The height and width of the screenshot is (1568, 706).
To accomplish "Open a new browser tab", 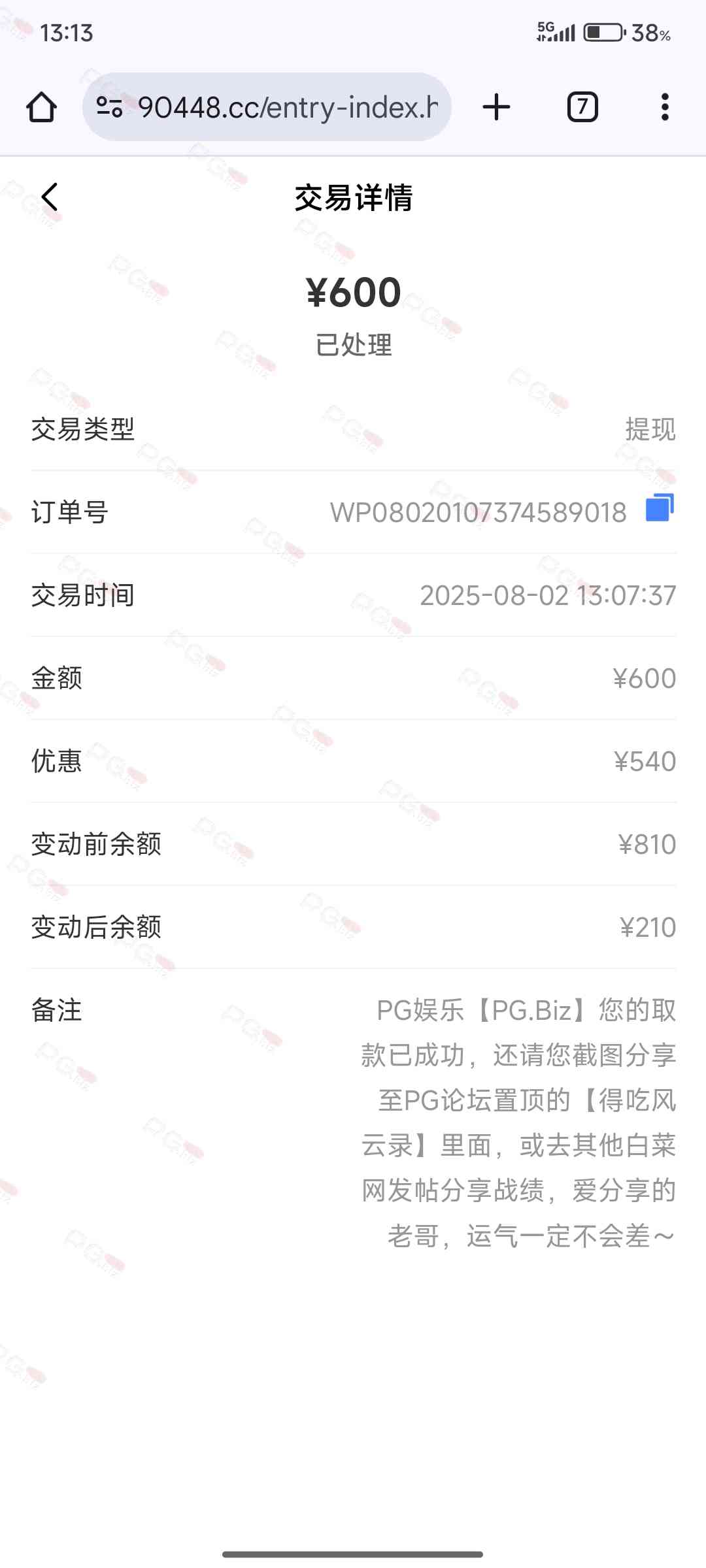I will coord(496,107).
